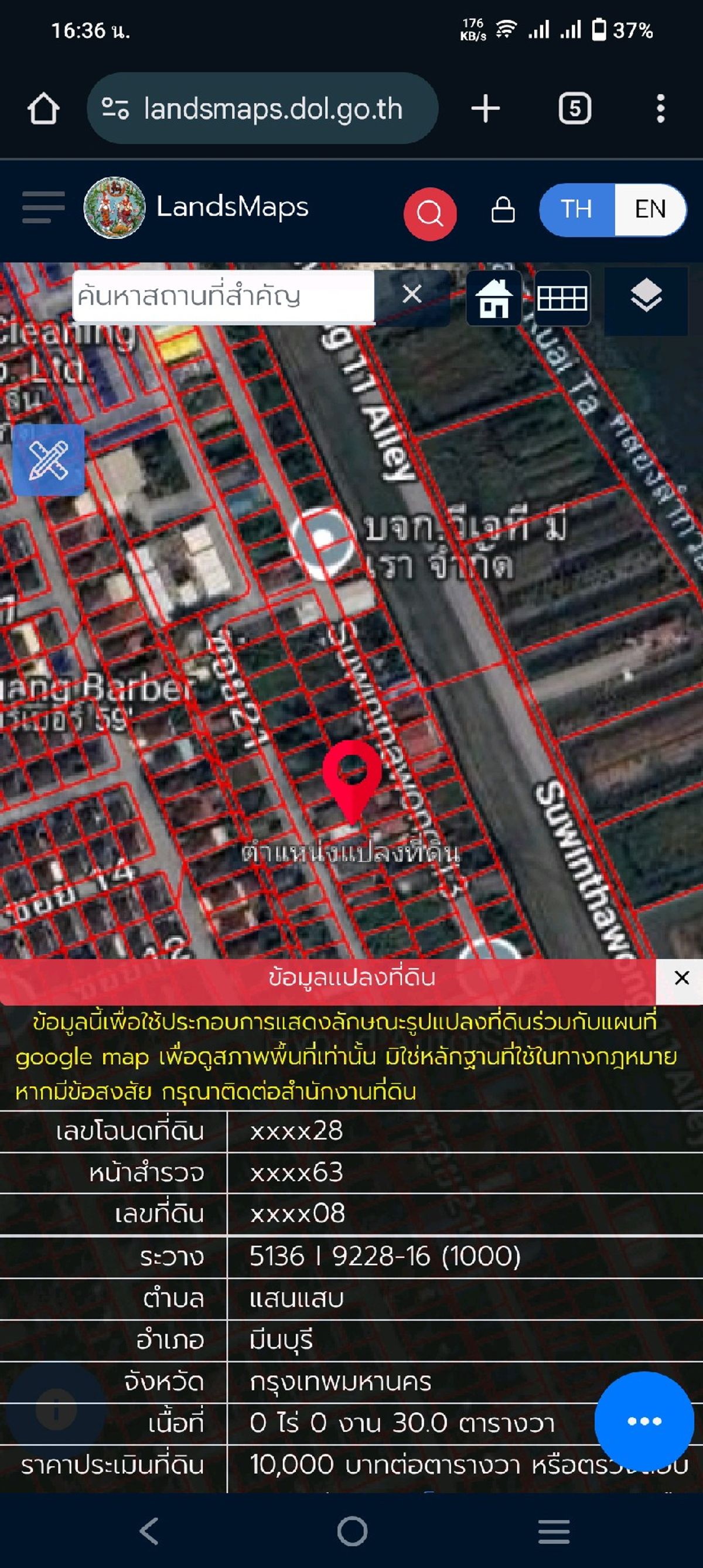703x1568 pixels.
Task: Tap the lock icon
Action: (503, 209)
